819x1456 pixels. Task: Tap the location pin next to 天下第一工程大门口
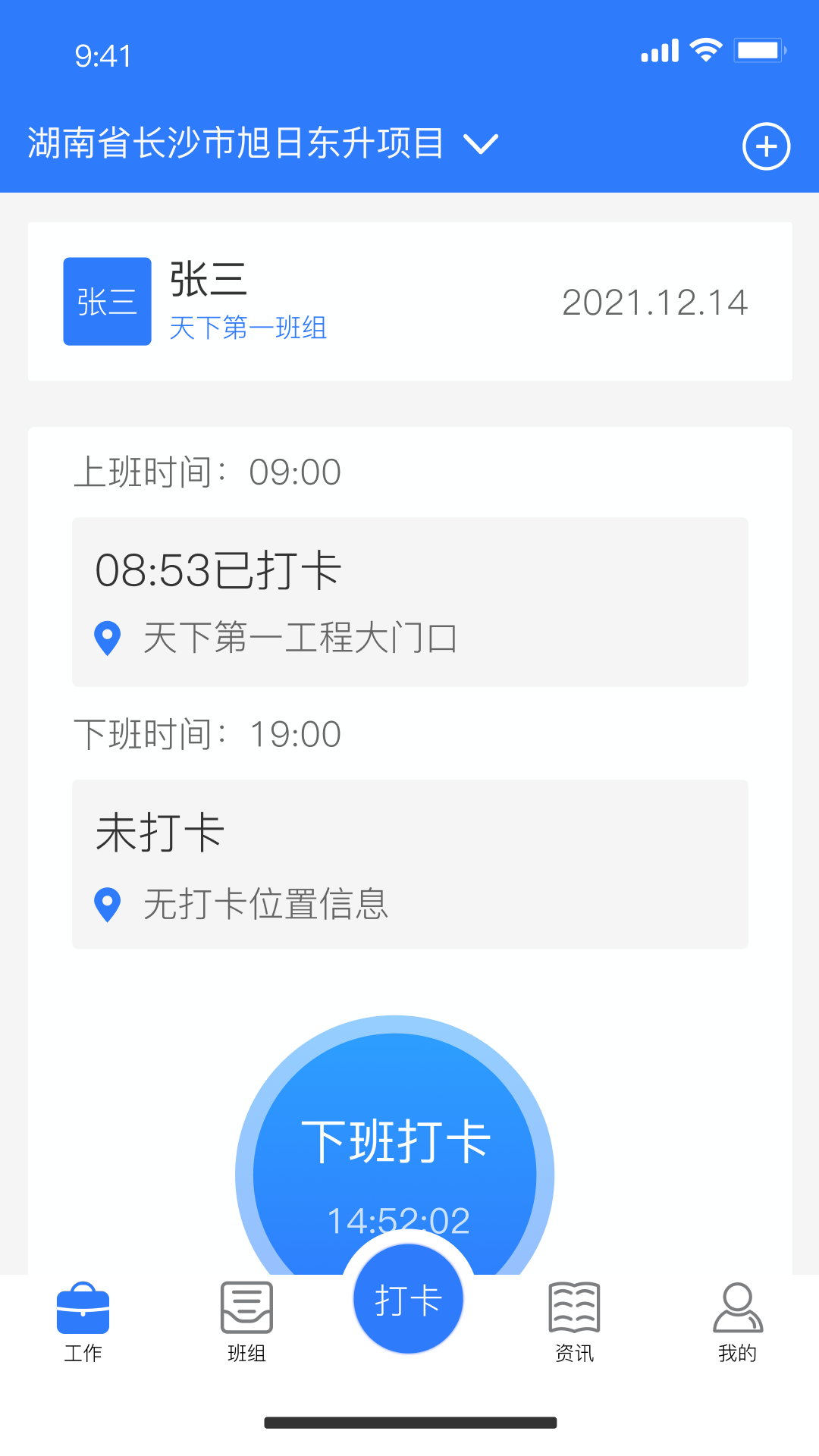pyautogui.click(x=108, y=639)
